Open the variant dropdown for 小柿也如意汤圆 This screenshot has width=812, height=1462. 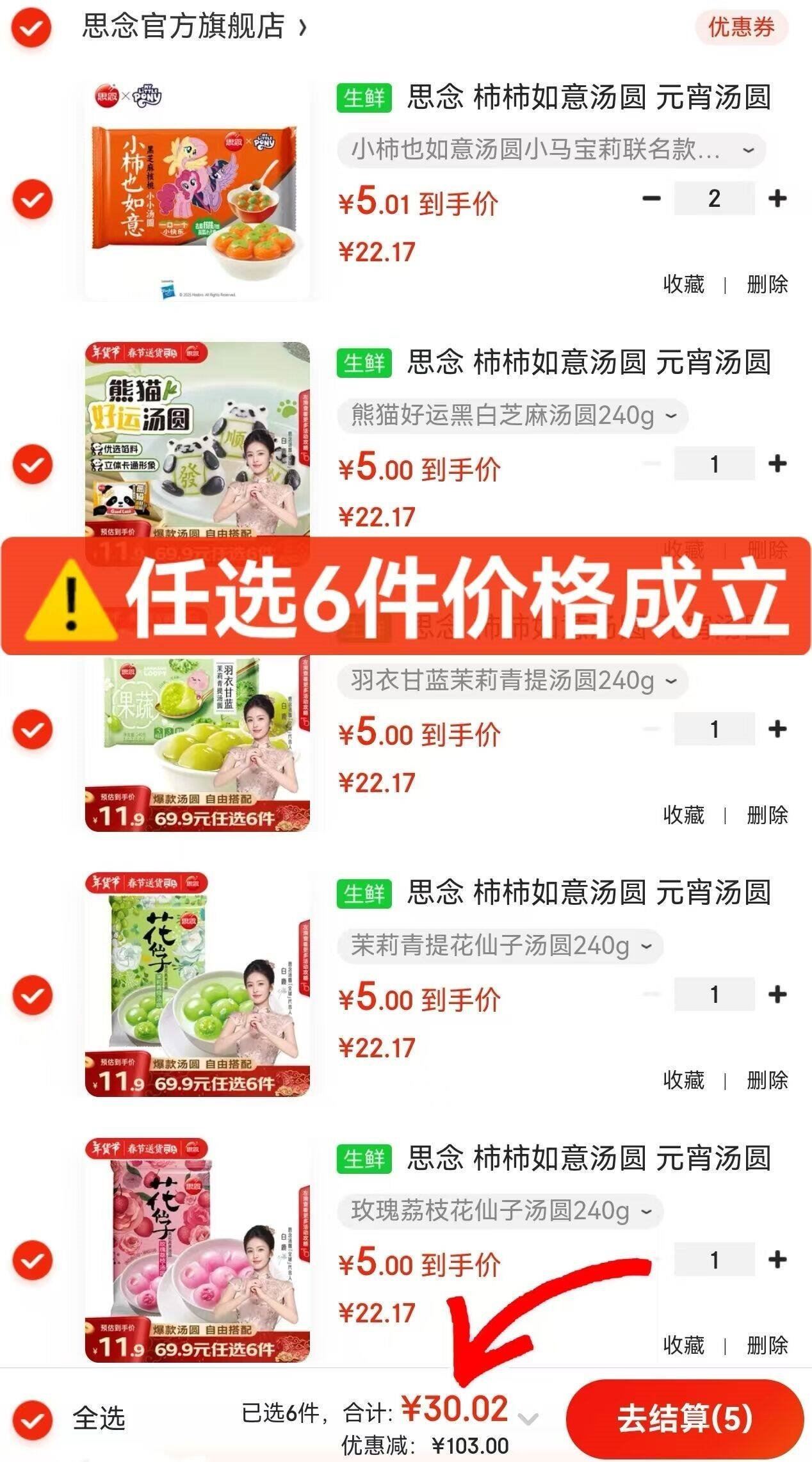pyautogui.click(x=745, y=151)
